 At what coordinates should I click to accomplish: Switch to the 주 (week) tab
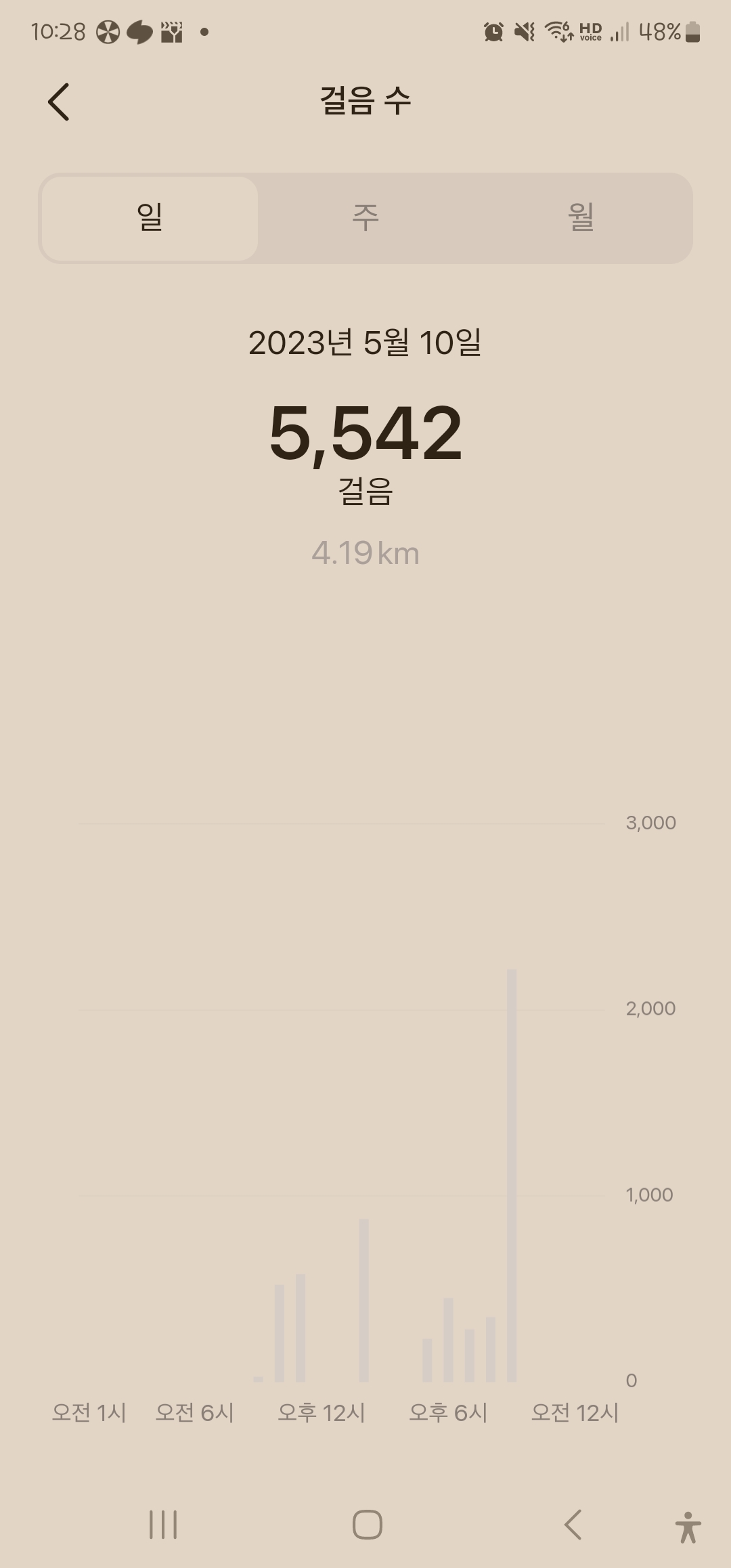coord(365,218)
